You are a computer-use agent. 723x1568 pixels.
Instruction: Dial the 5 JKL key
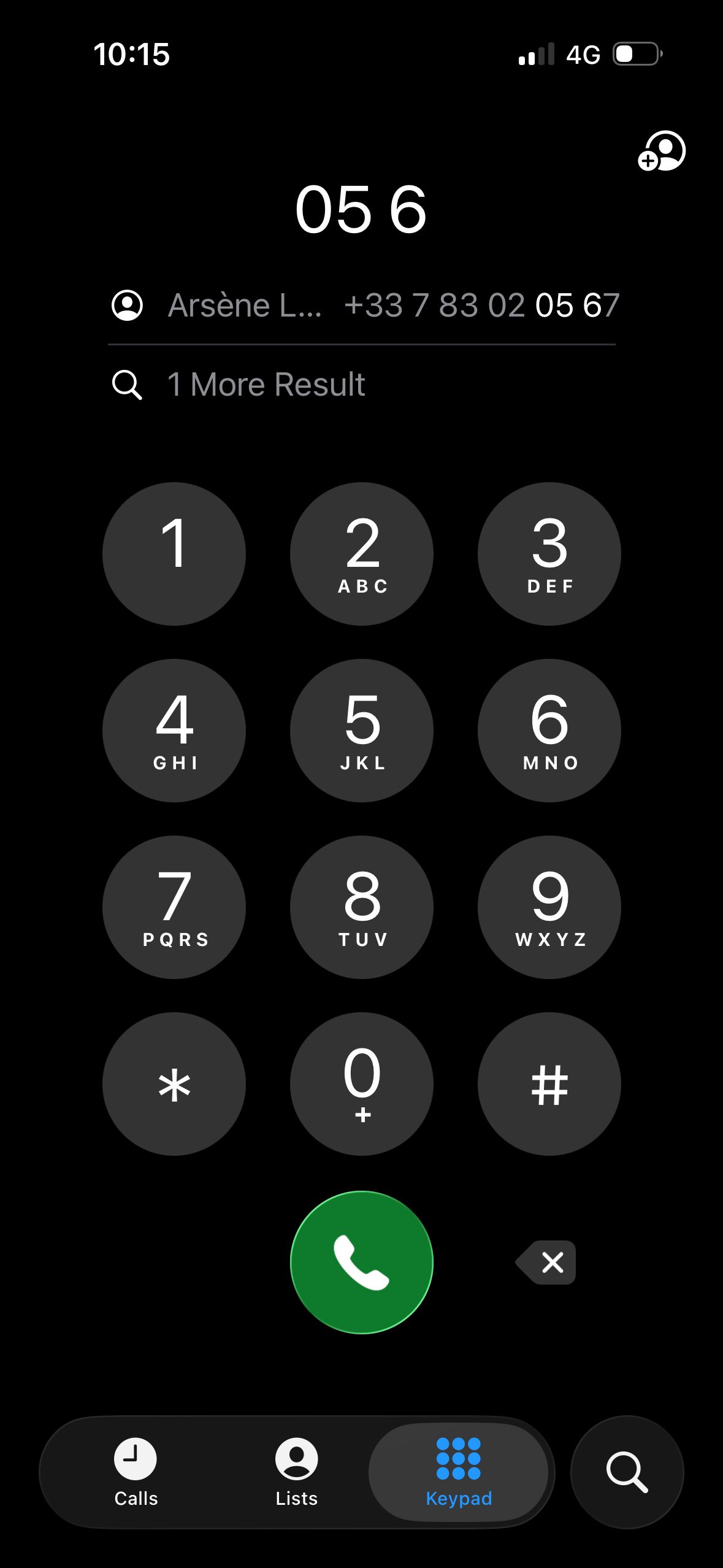362,730
